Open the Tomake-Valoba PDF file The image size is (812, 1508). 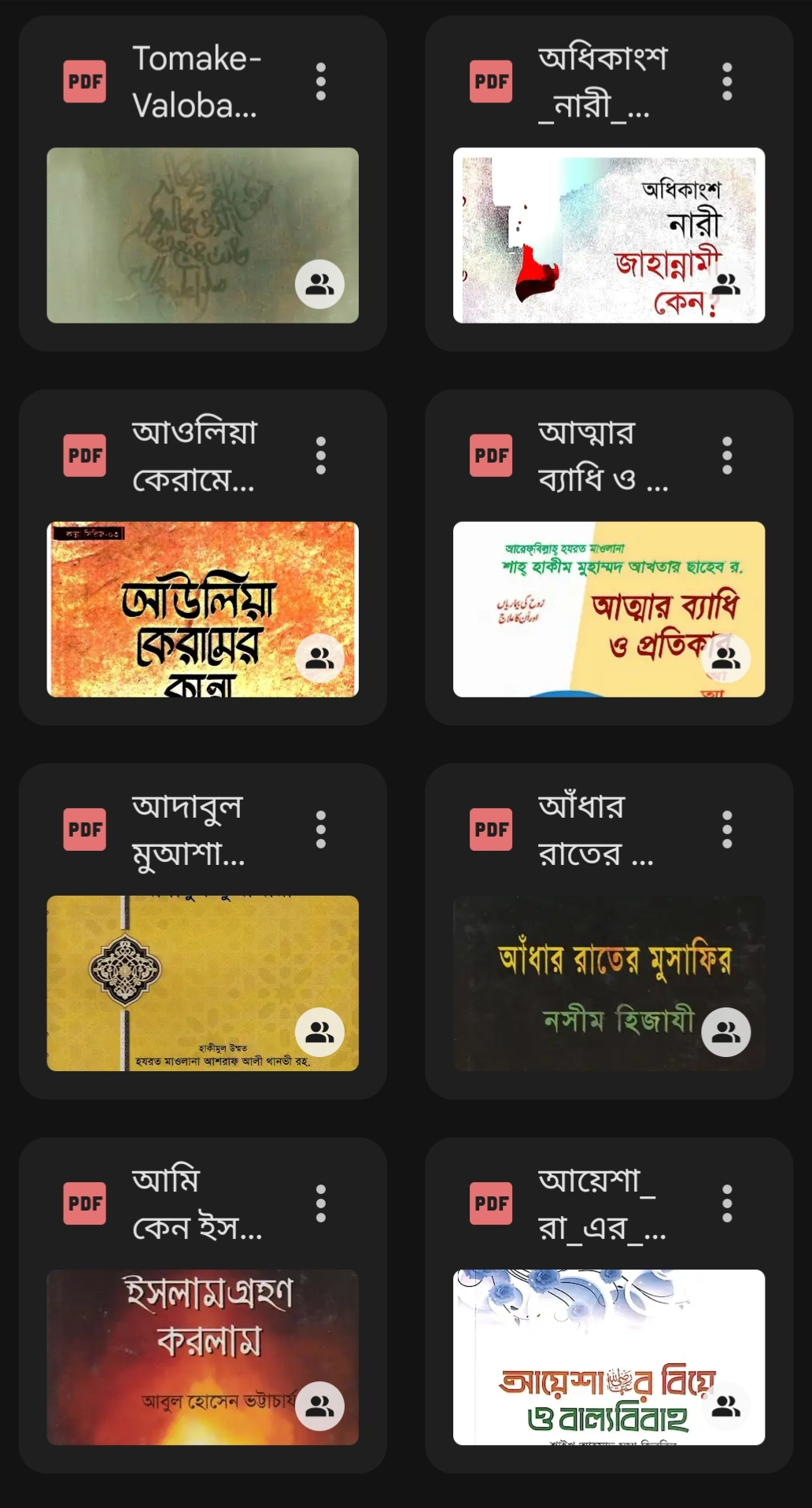point(202,235)
